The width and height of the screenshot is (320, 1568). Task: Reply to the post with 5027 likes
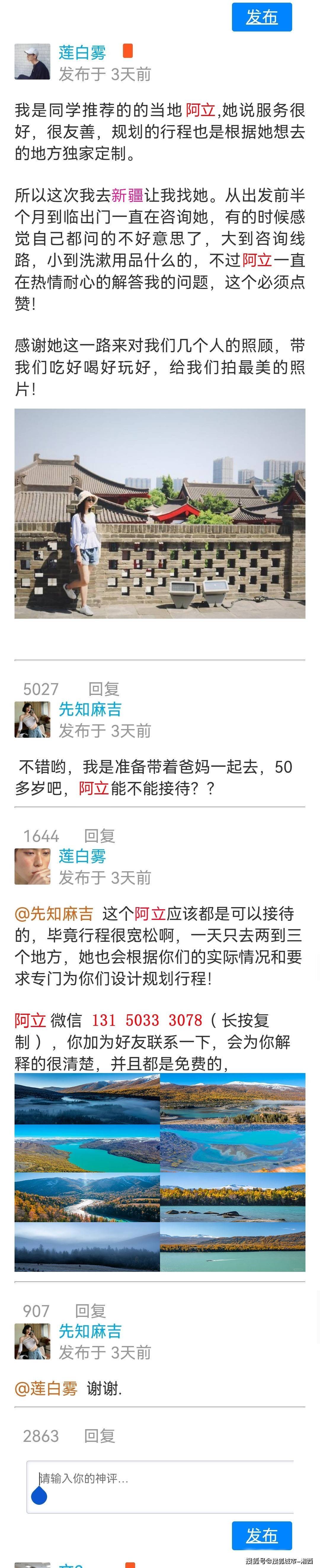104,689
